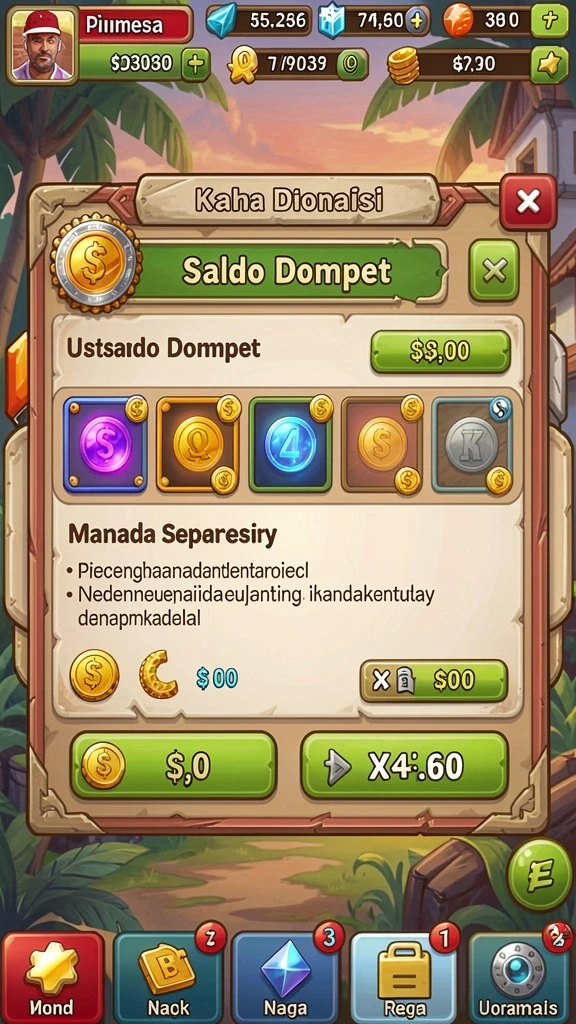Switch to the Uoramais tab
576x1024 pixels.
pos(519,978)
